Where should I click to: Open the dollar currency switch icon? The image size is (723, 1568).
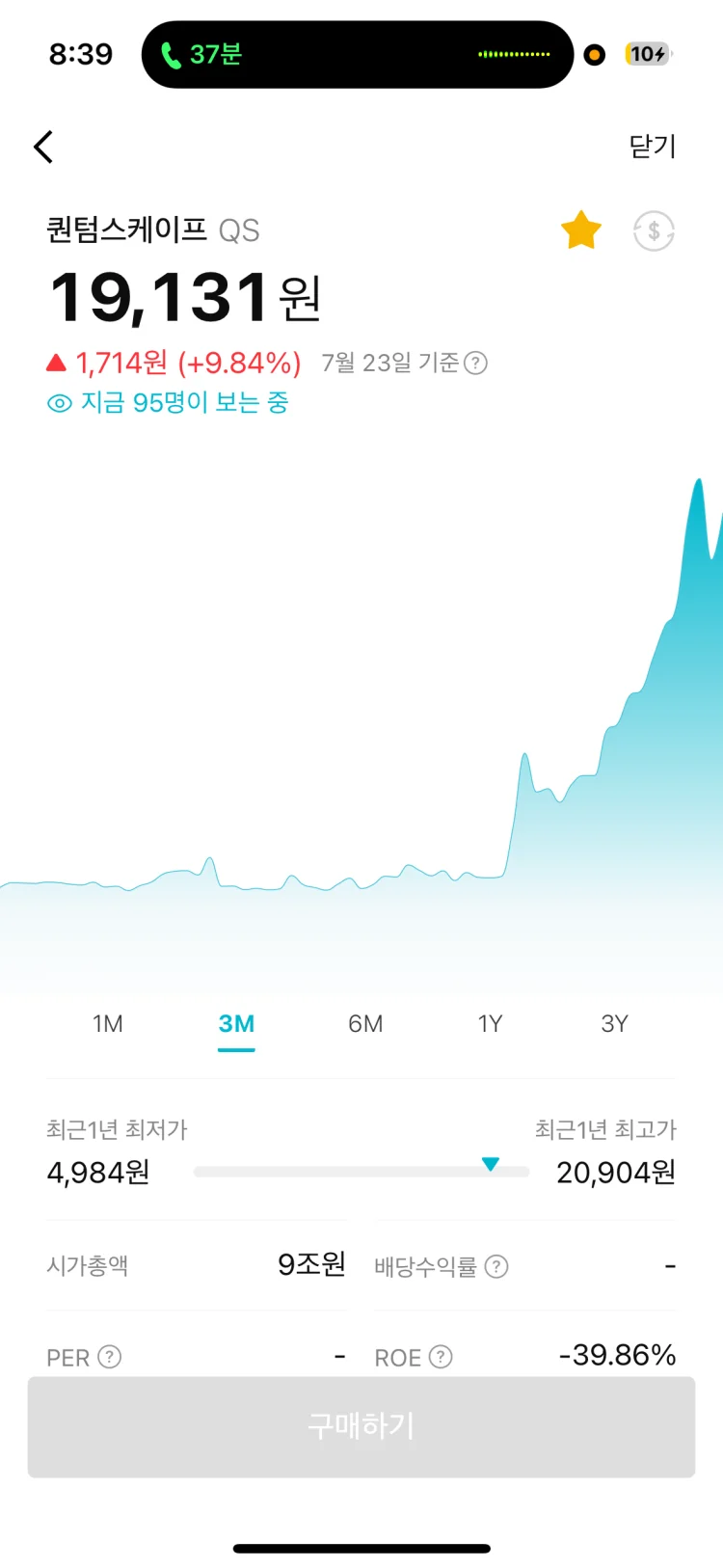(654, 231)
